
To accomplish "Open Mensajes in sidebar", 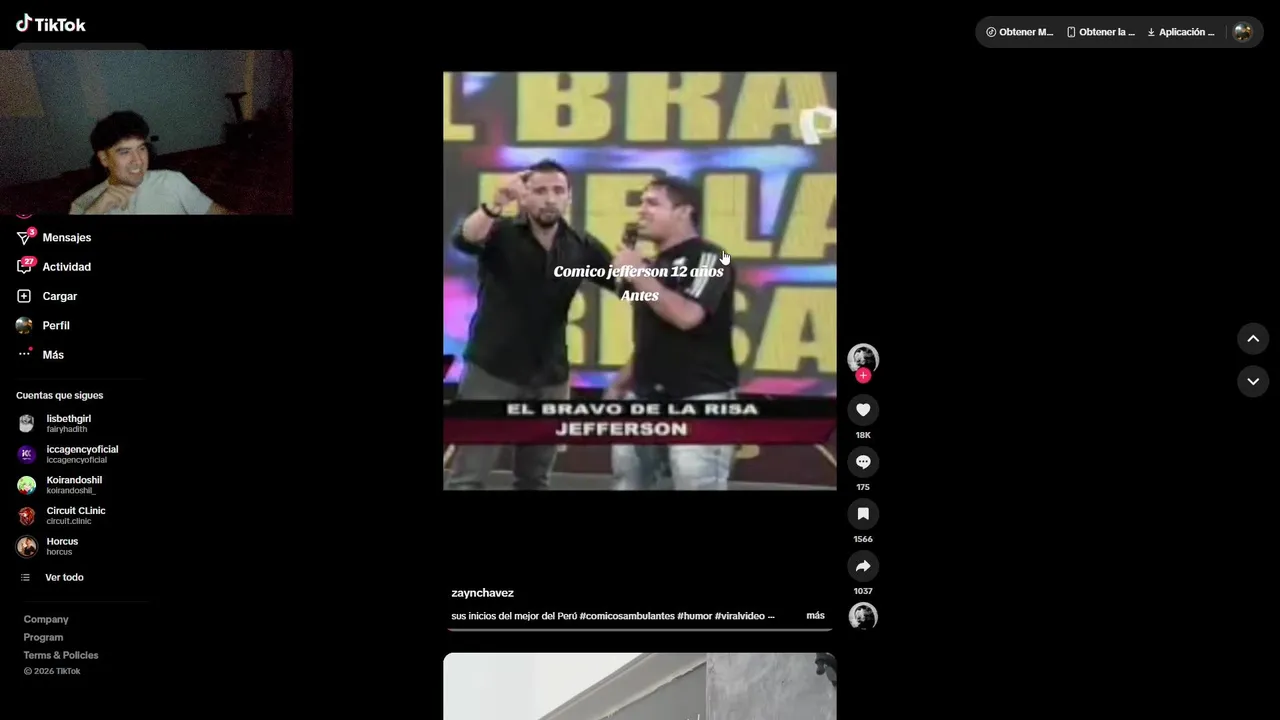I will [x=66, y=238].
